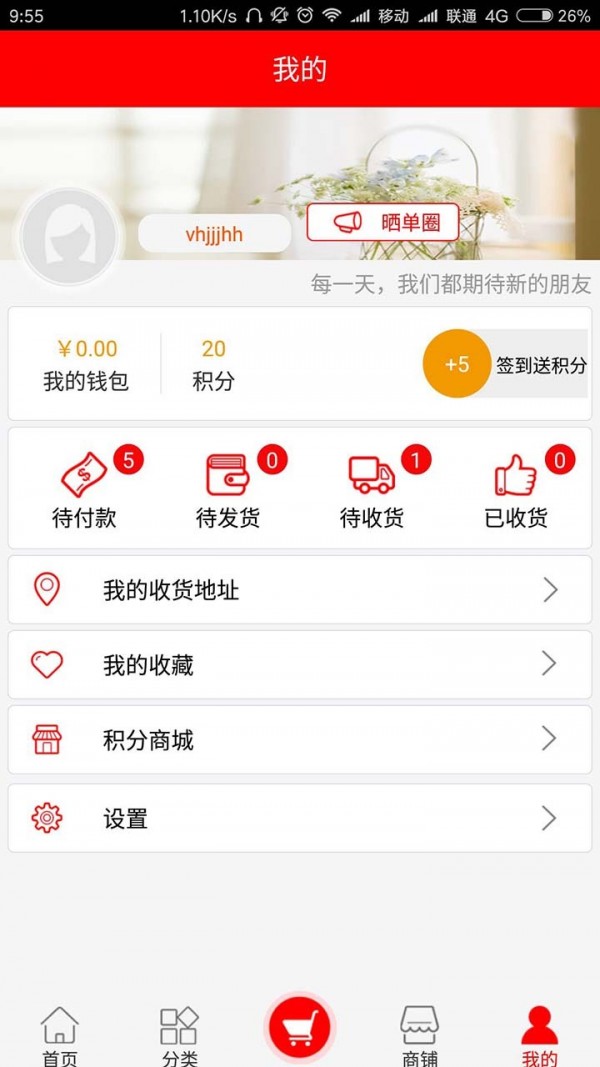Tap the username vhjjjhh
Viewport: 600px width, 1067px height.
coord(214,235)
